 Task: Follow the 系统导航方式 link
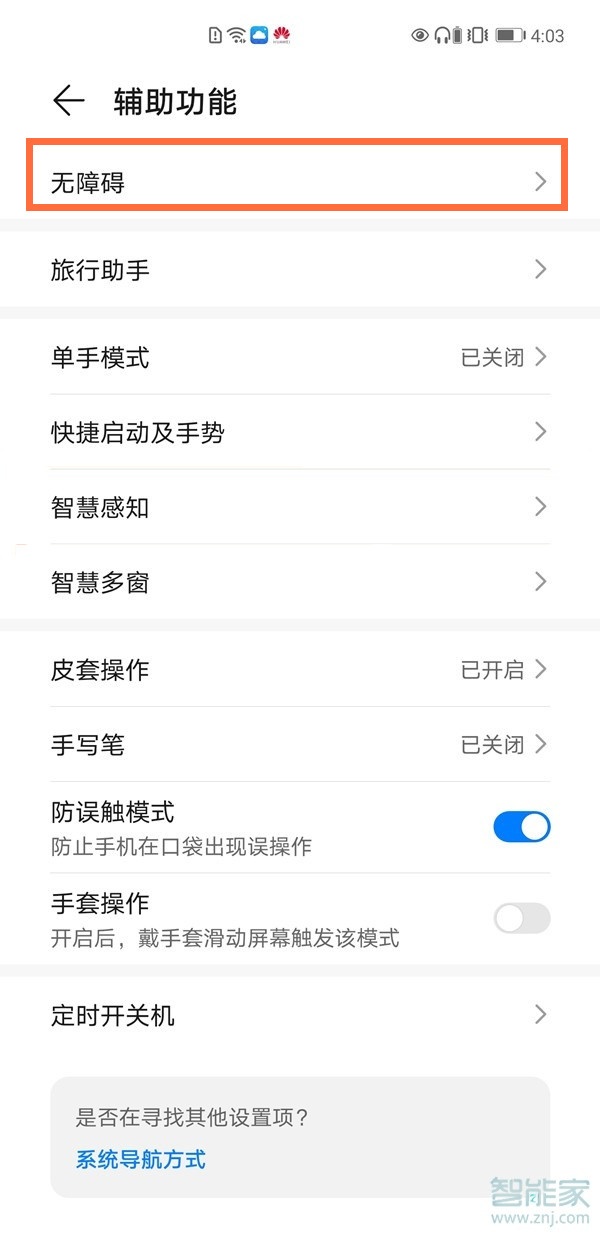(141, 1159)
